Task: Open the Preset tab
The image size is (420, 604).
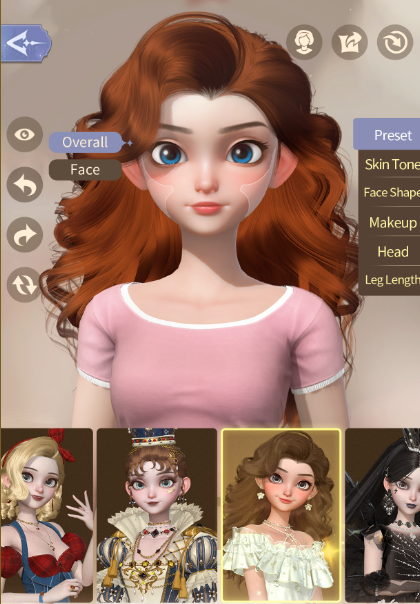Action: pyautogui.click(x=387, y=134)
